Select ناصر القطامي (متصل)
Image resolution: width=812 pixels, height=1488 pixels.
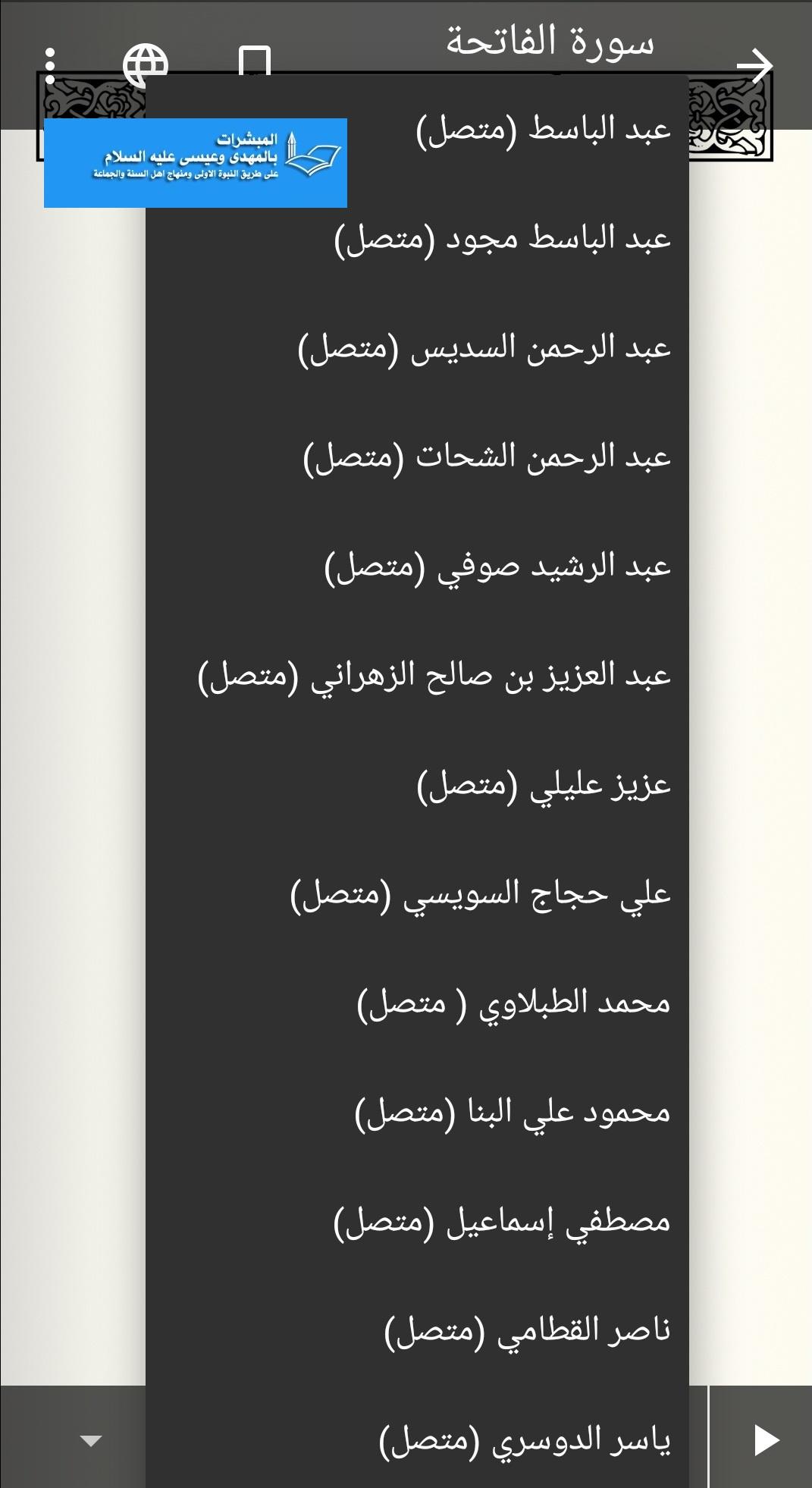click(527, 1330)
